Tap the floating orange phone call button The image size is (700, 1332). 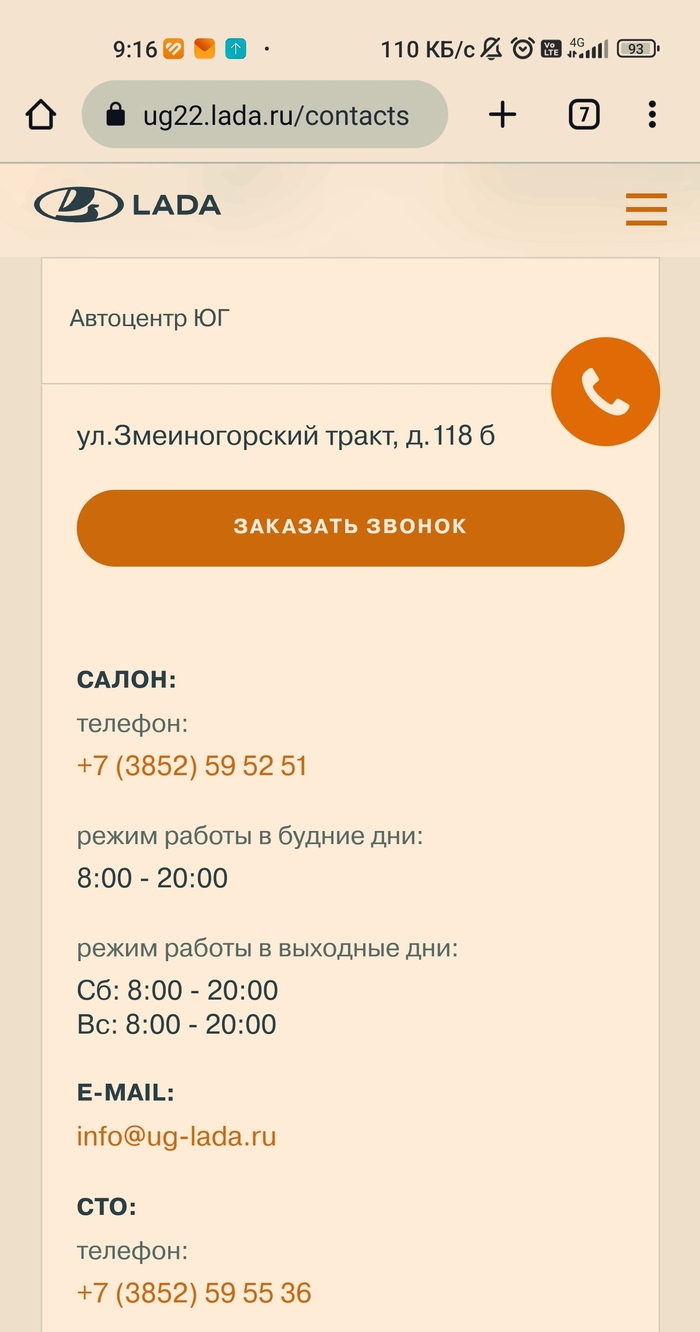605,392
